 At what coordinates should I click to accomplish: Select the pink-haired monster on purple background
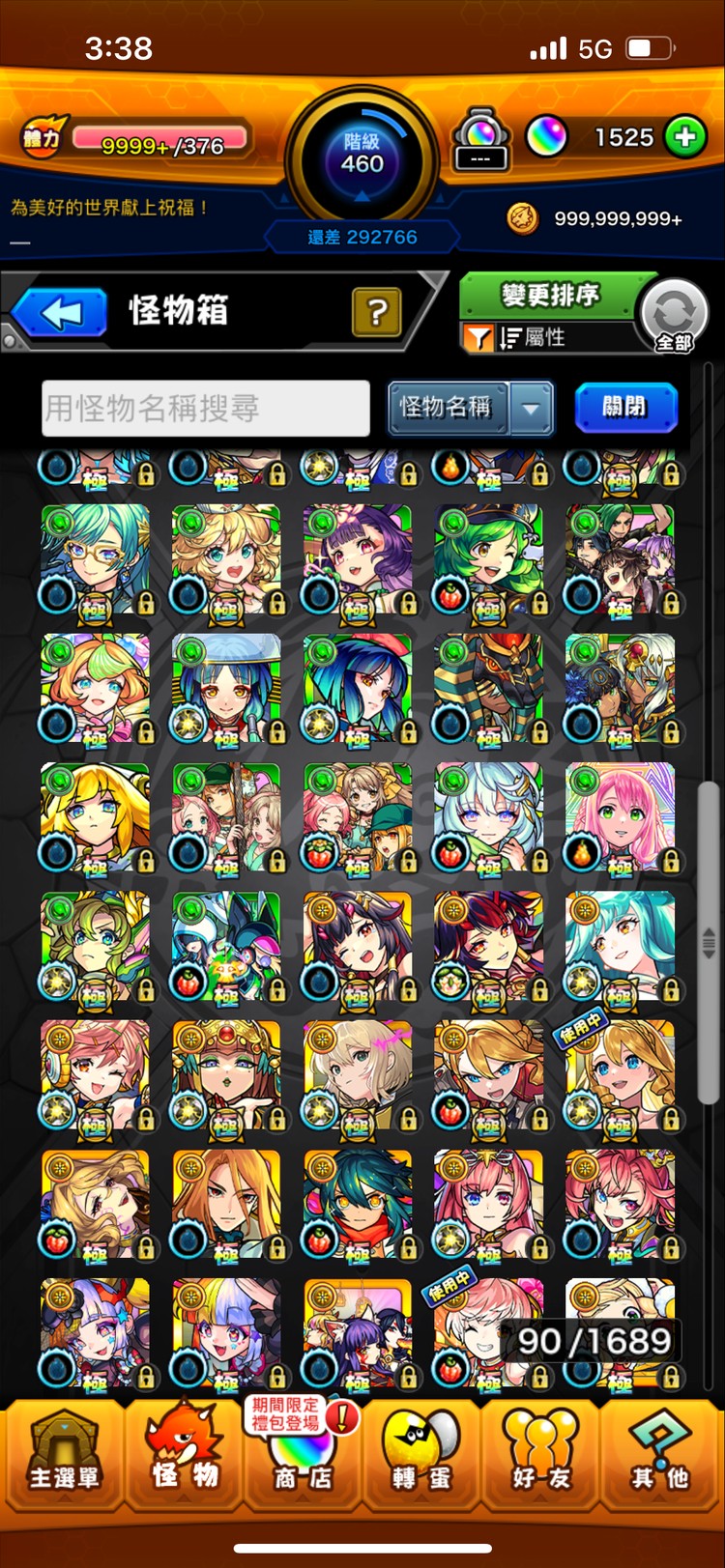point(621,816)
